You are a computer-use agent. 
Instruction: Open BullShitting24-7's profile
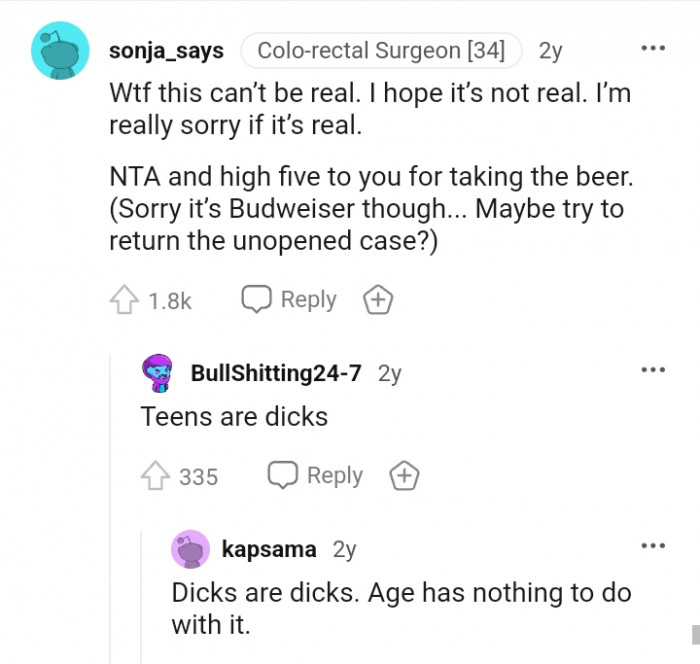275,373
